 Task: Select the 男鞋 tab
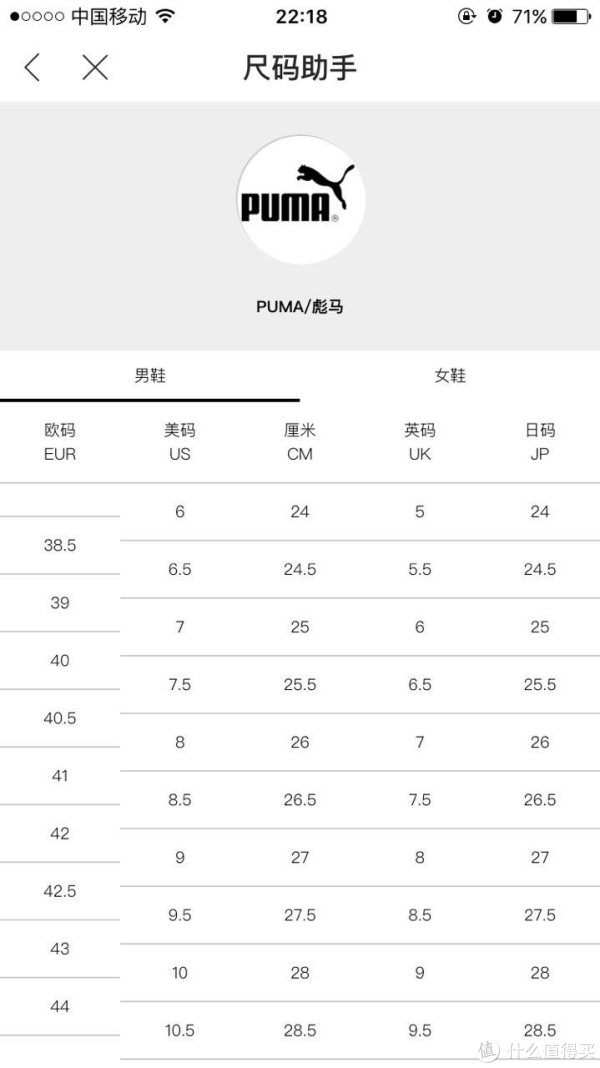tap(150, 376)
